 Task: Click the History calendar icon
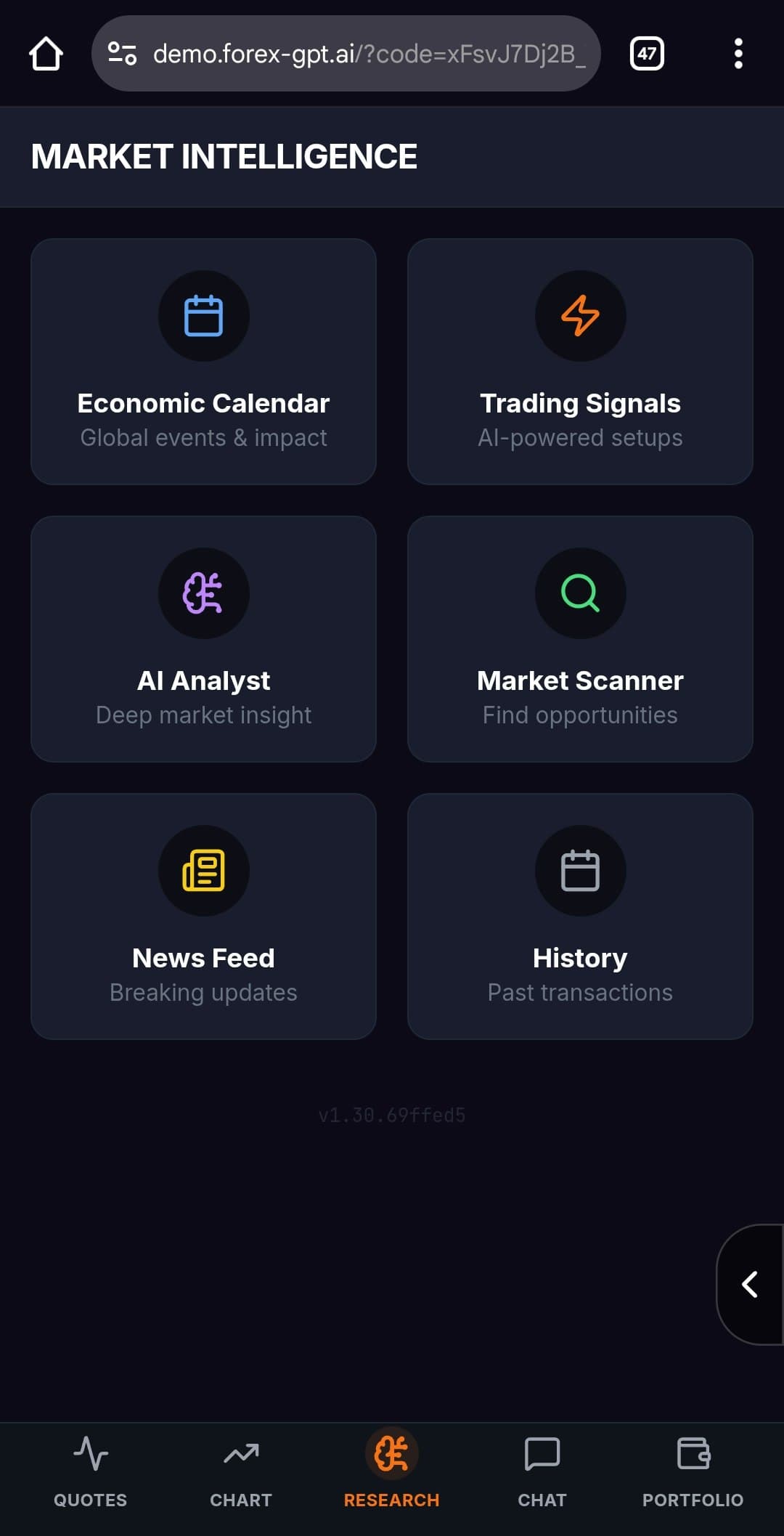[580, 871]
